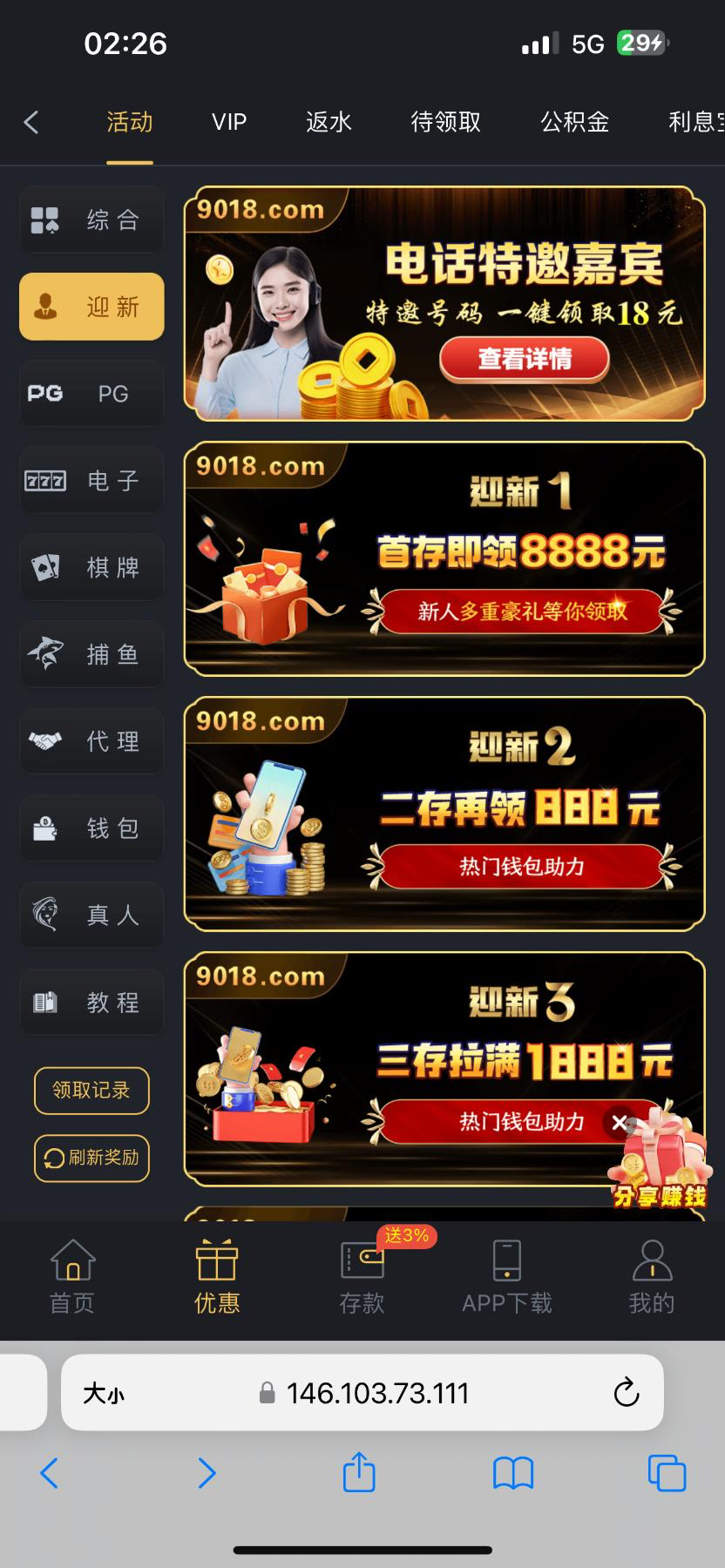Dismiss the 分享赚钱 floating gift

point(619,1123)
